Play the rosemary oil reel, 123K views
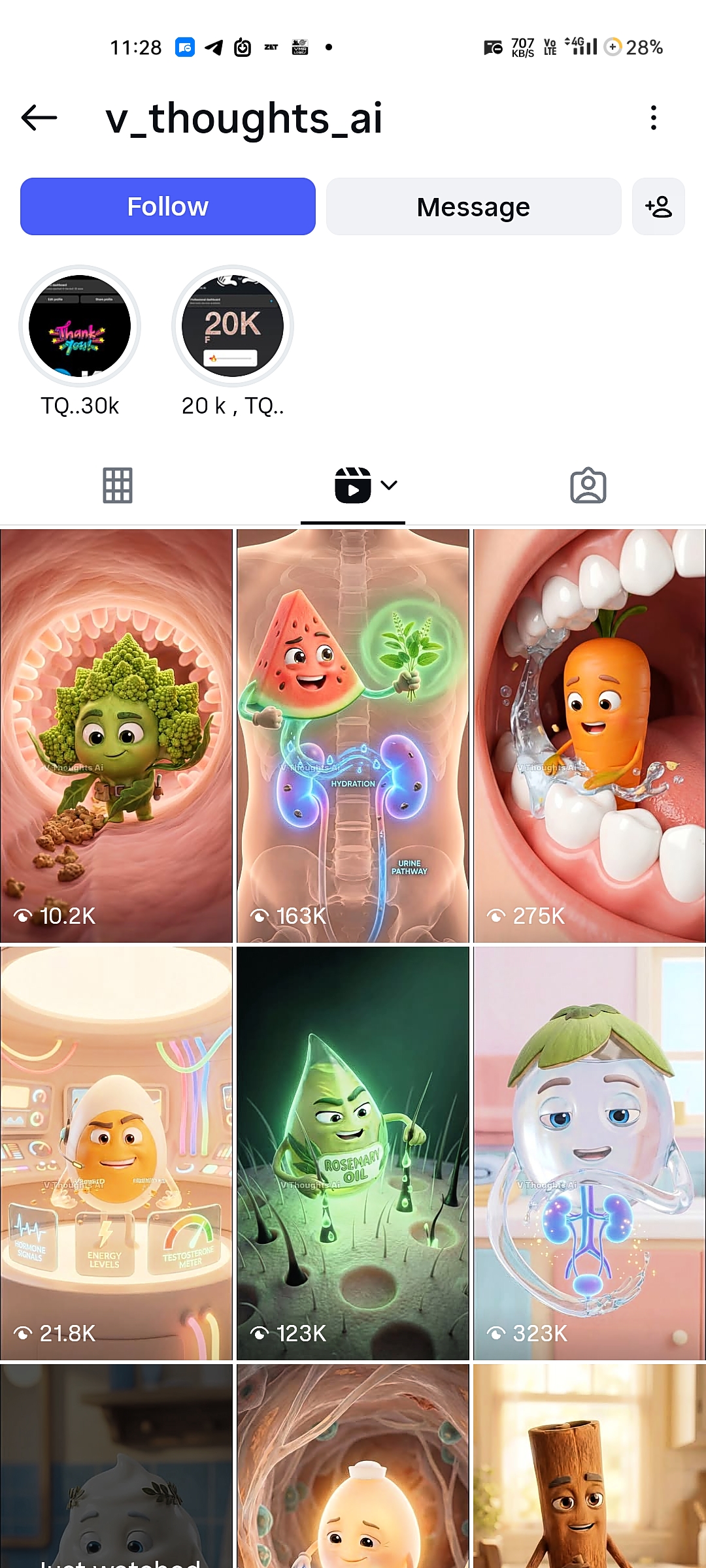Screen dimensions: 706x1568 (353, 1153)
